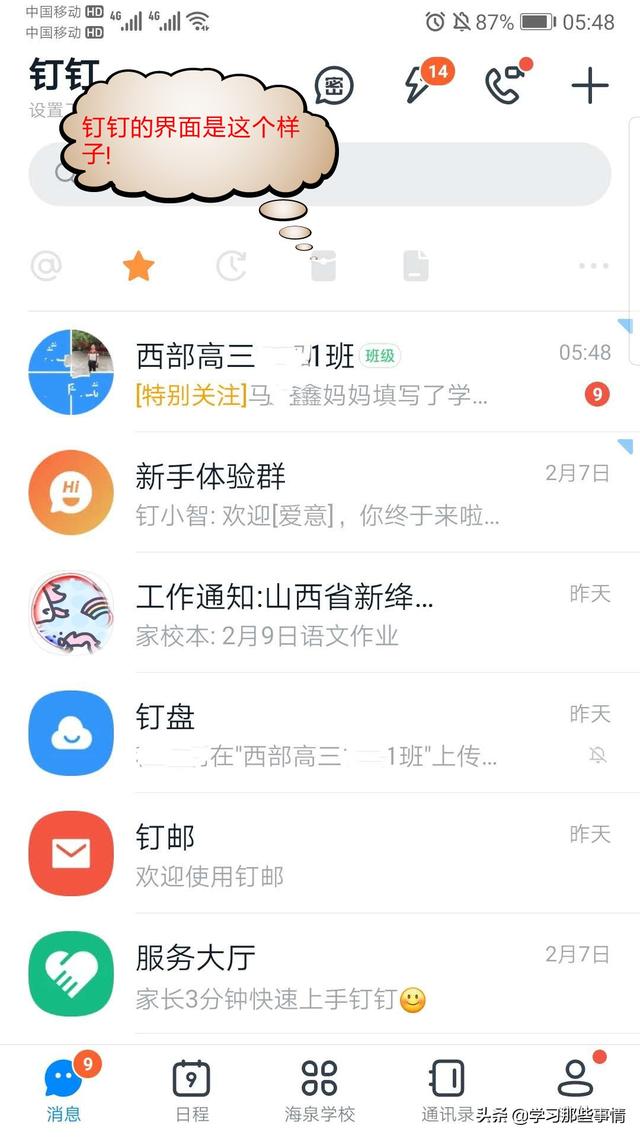
Task: Open the DING lightning icon with 14 badge
Action: coord(429,82)
